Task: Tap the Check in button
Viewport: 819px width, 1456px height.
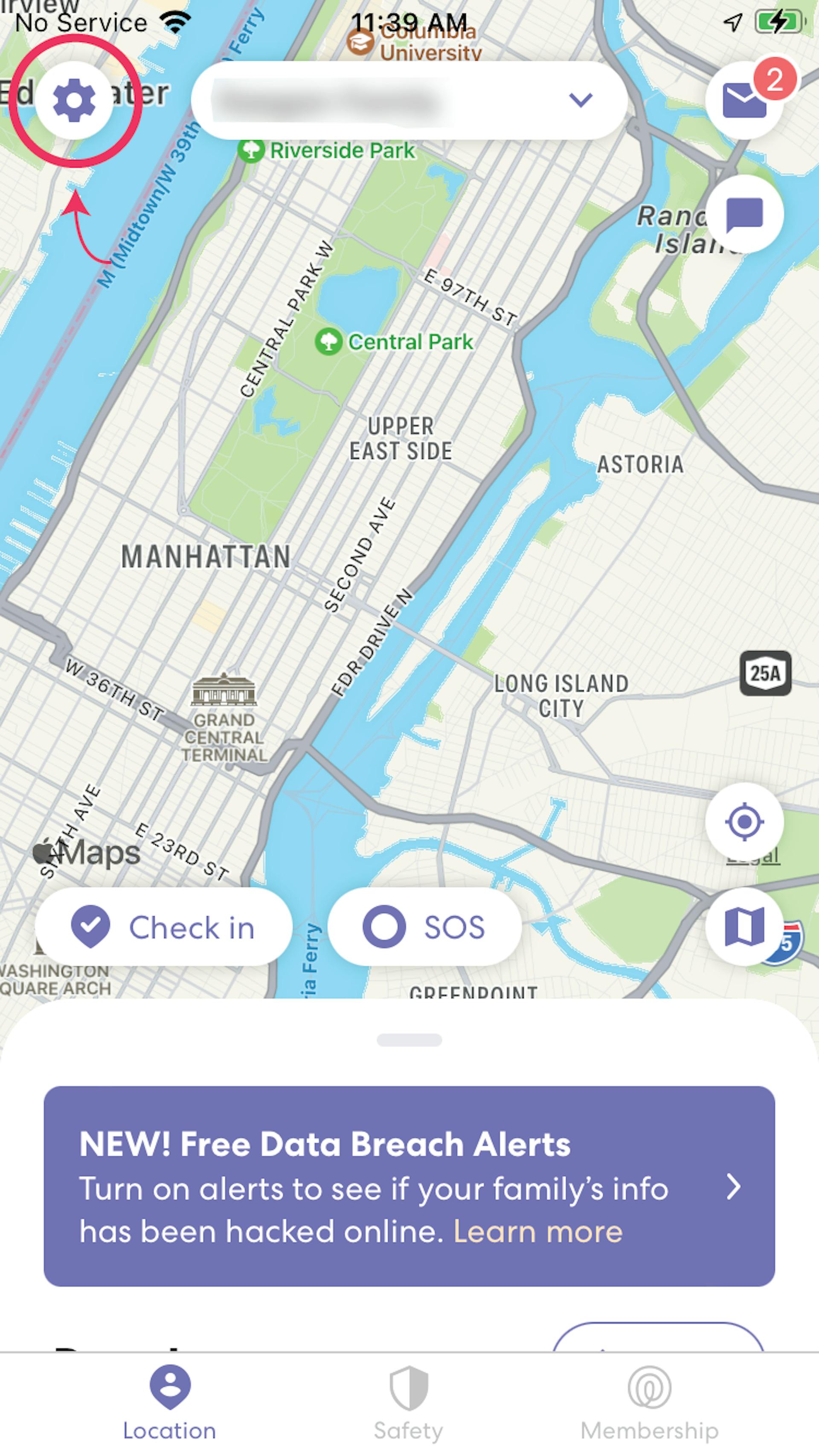Action: click(x=163, y=927)
